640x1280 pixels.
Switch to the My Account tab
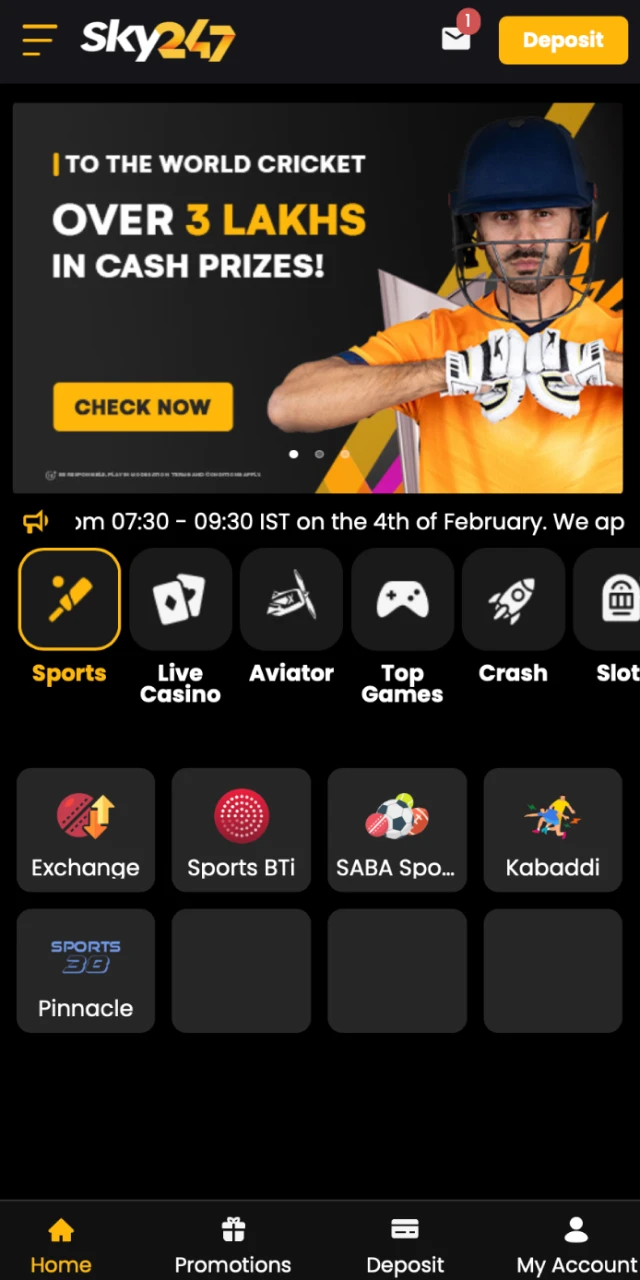click(x=577, y=1244)
